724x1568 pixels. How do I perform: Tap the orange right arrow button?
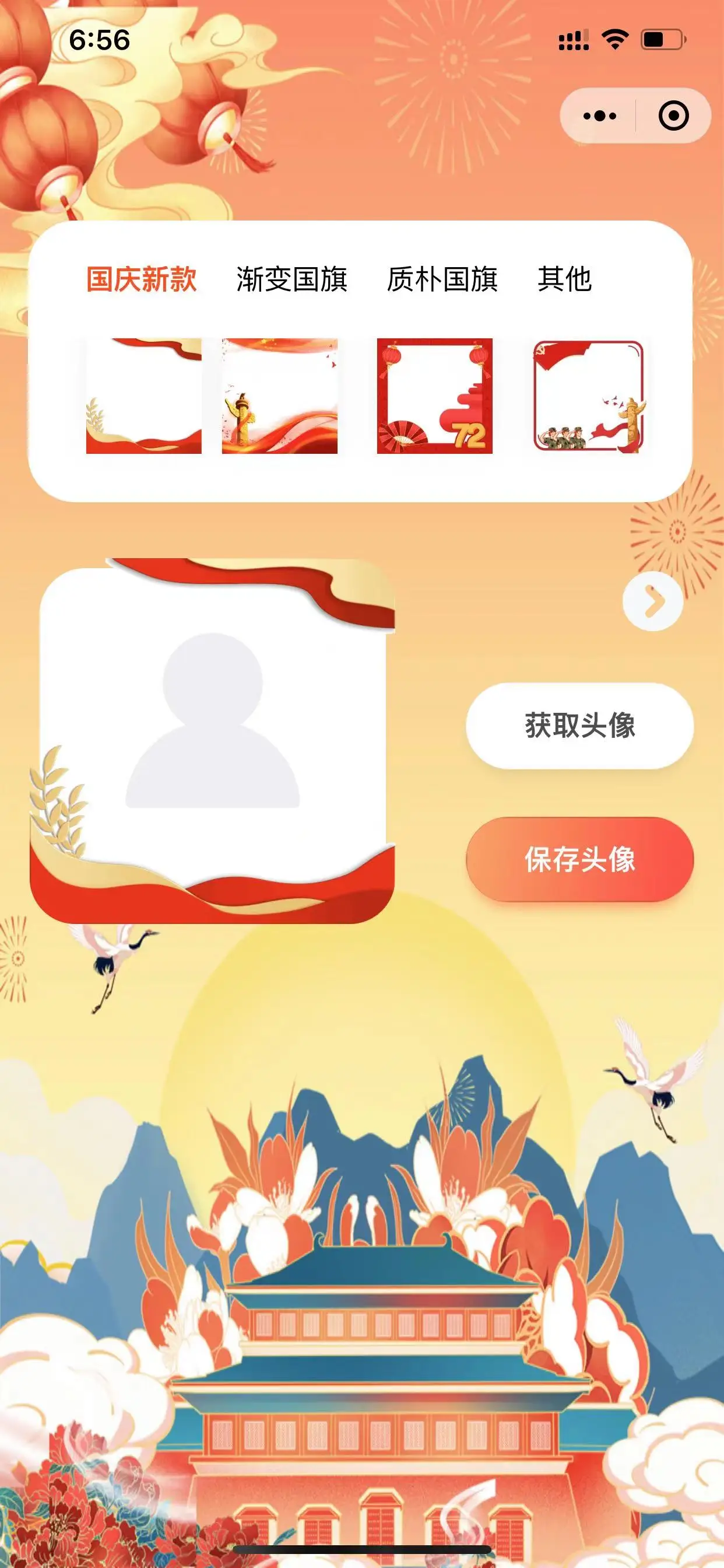pos(653,601)
